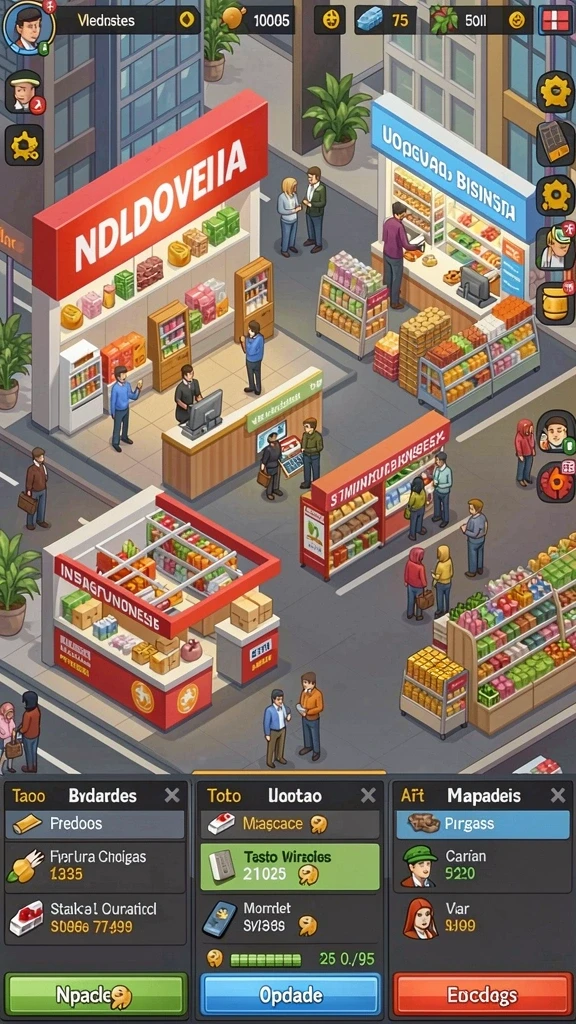Select the Miascace row
Image resolution: width=576 pixels, height=1024 pixels.
289,824
